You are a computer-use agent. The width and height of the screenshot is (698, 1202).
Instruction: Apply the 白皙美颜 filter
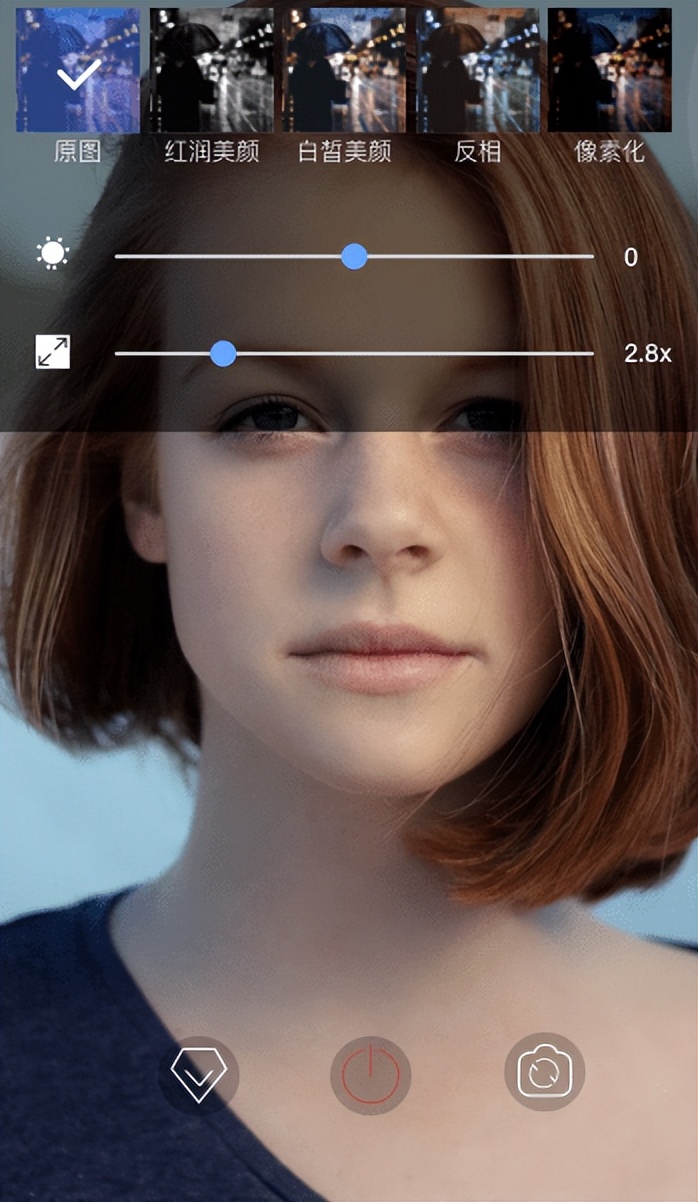(x=344, y=72)
